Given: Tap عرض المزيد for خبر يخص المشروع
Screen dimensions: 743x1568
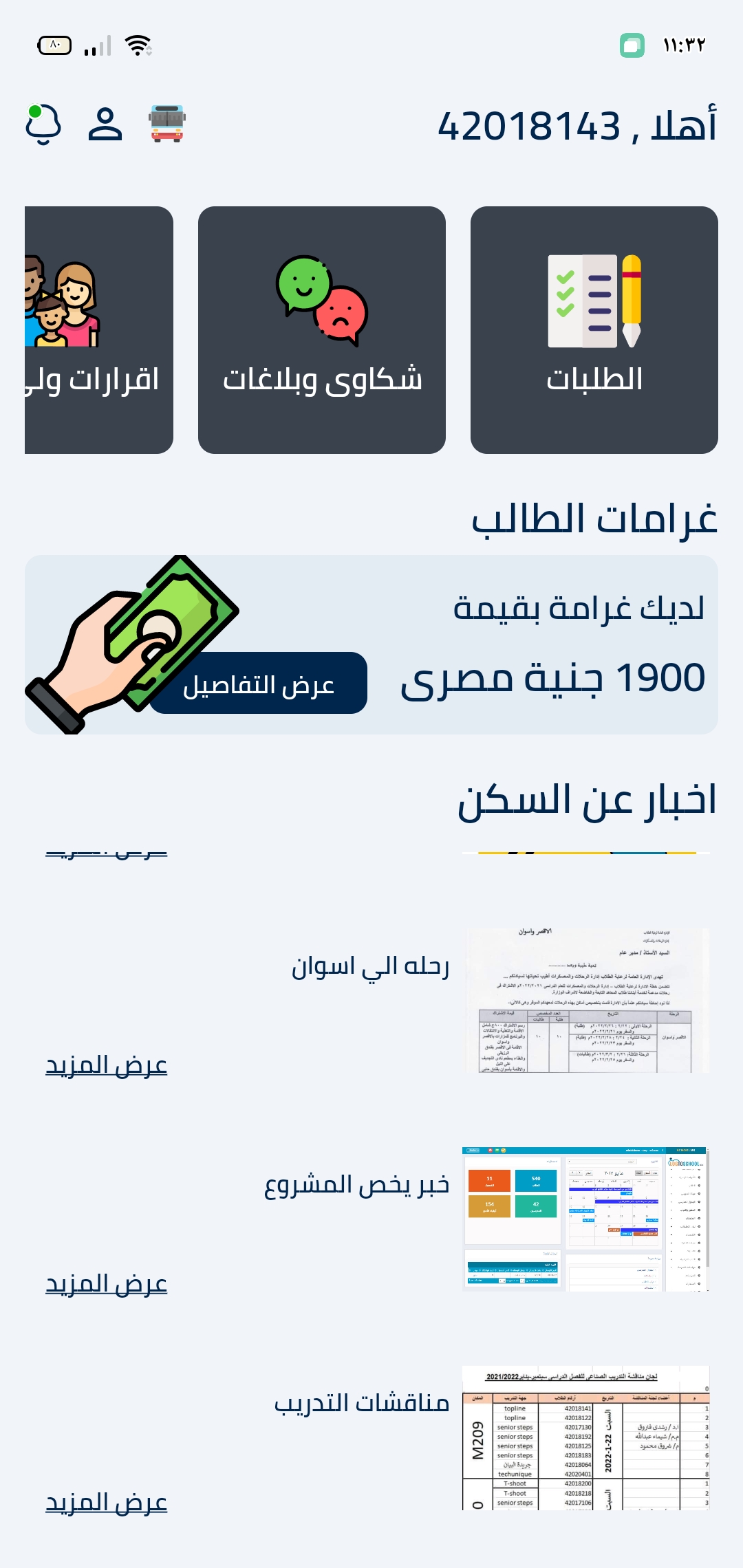Looking at the screenshot, I should point(107,1284).
